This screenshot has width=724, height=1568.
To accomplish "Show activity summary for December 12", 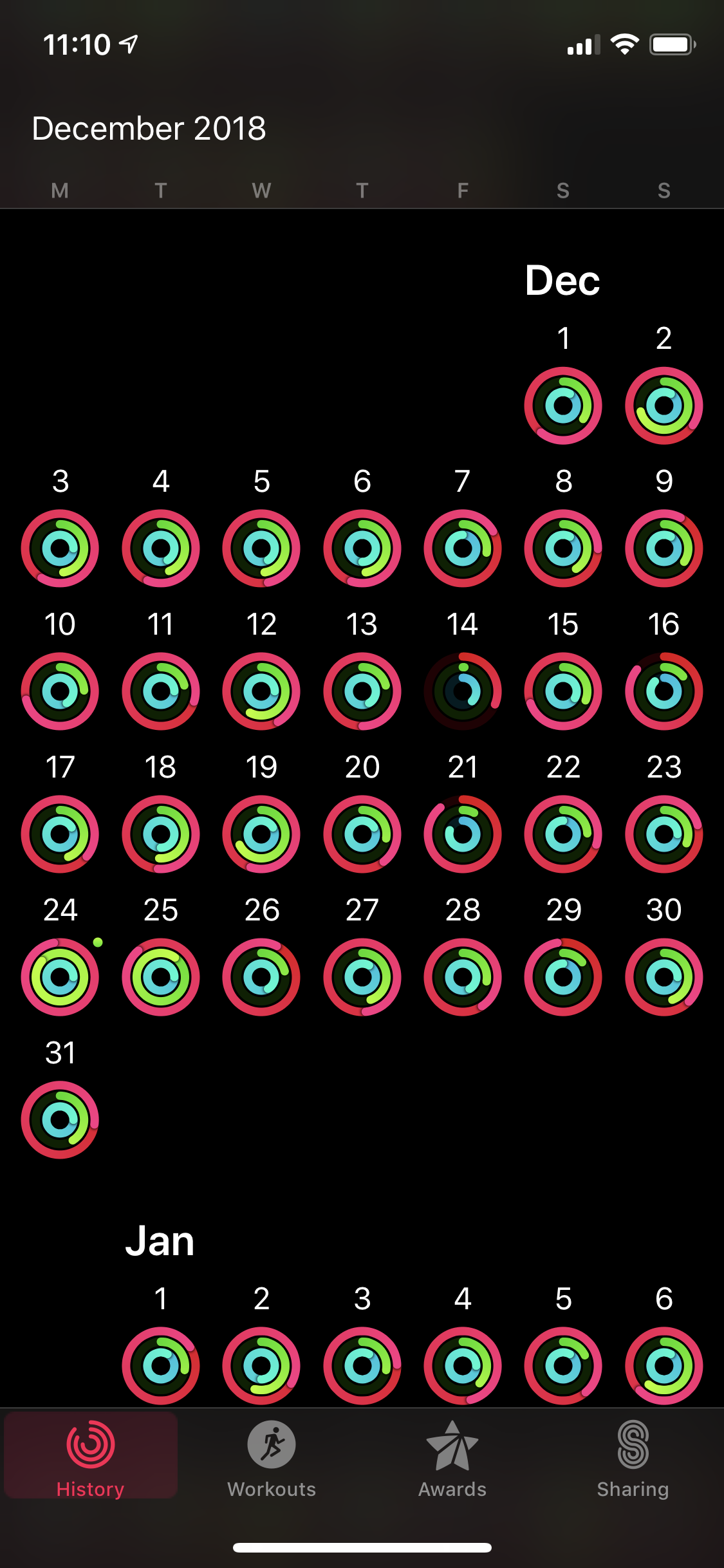I will click(x=261, y=691).
